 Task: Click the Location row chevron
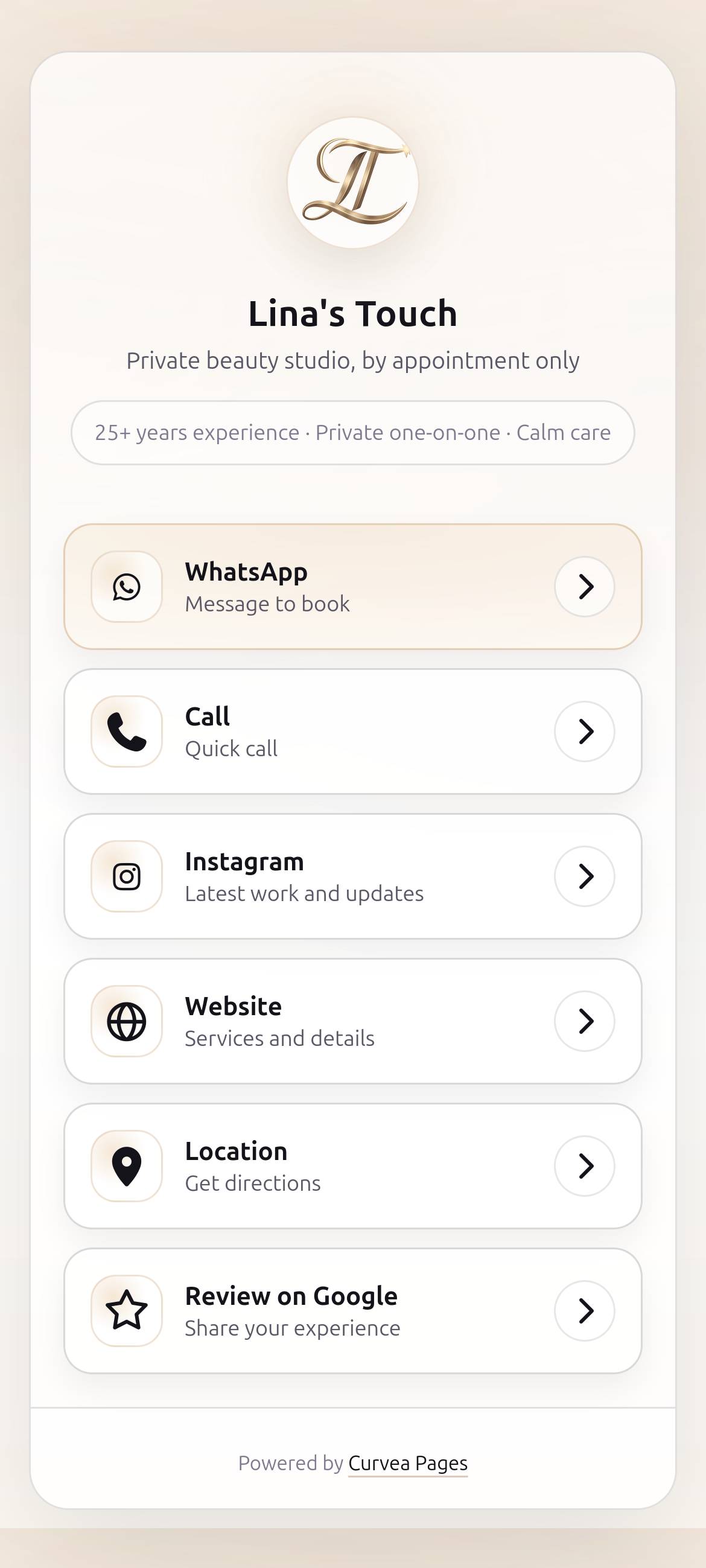(x=584, y=1165)
